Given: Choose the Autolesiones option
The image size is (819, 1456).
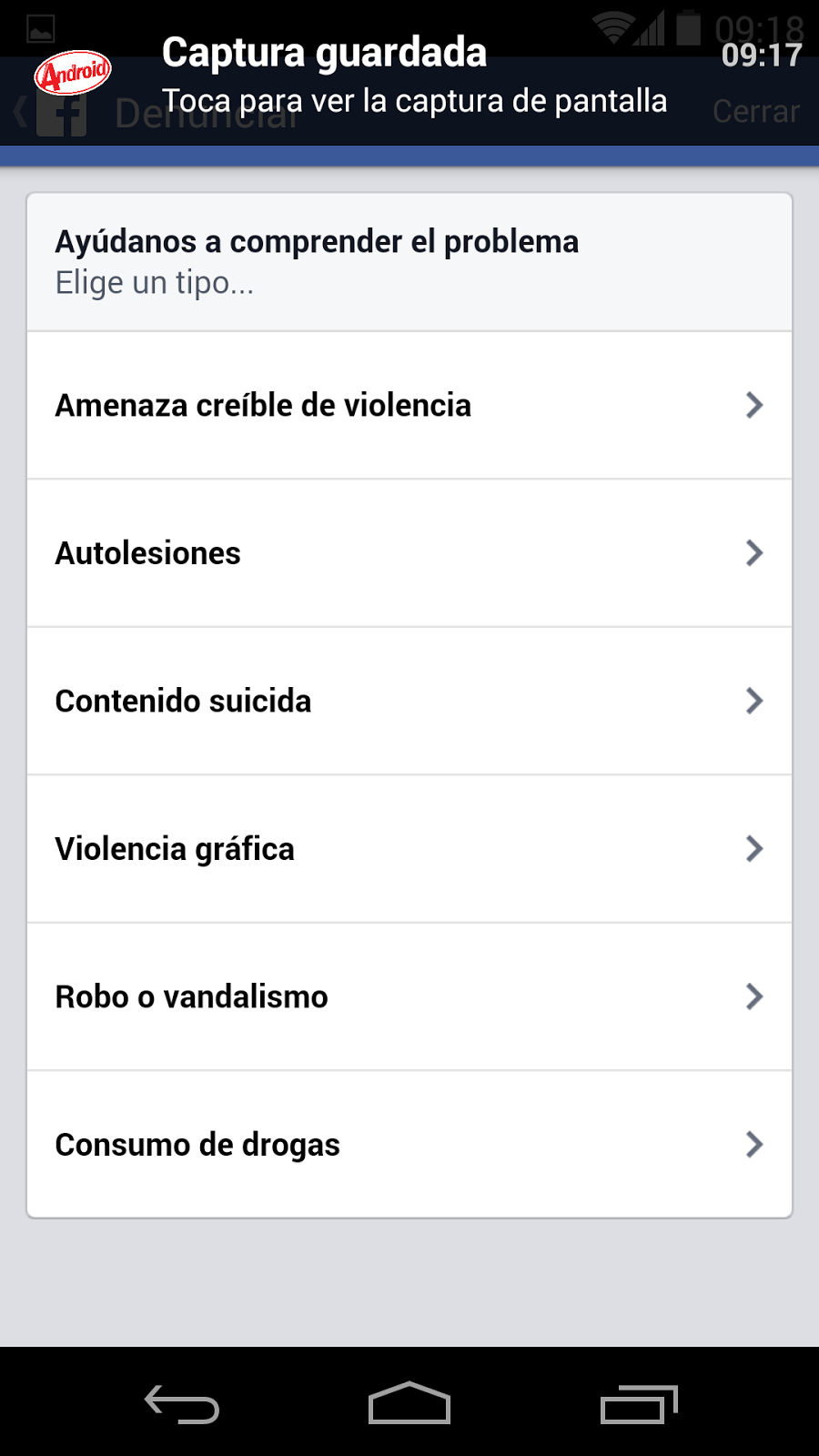Looking at the screenshot, I should tap(409, 553).
